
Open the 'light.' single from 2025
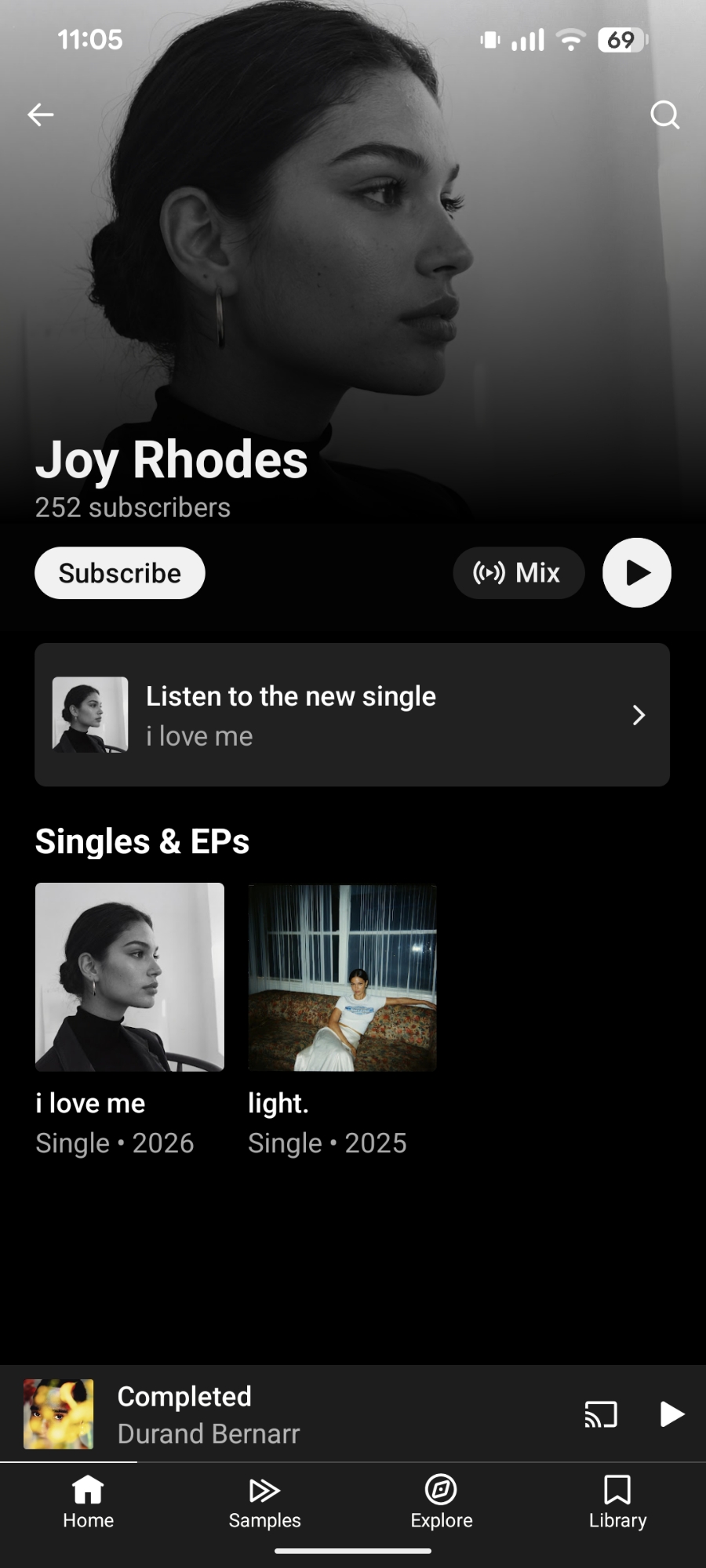click(342, 977)
